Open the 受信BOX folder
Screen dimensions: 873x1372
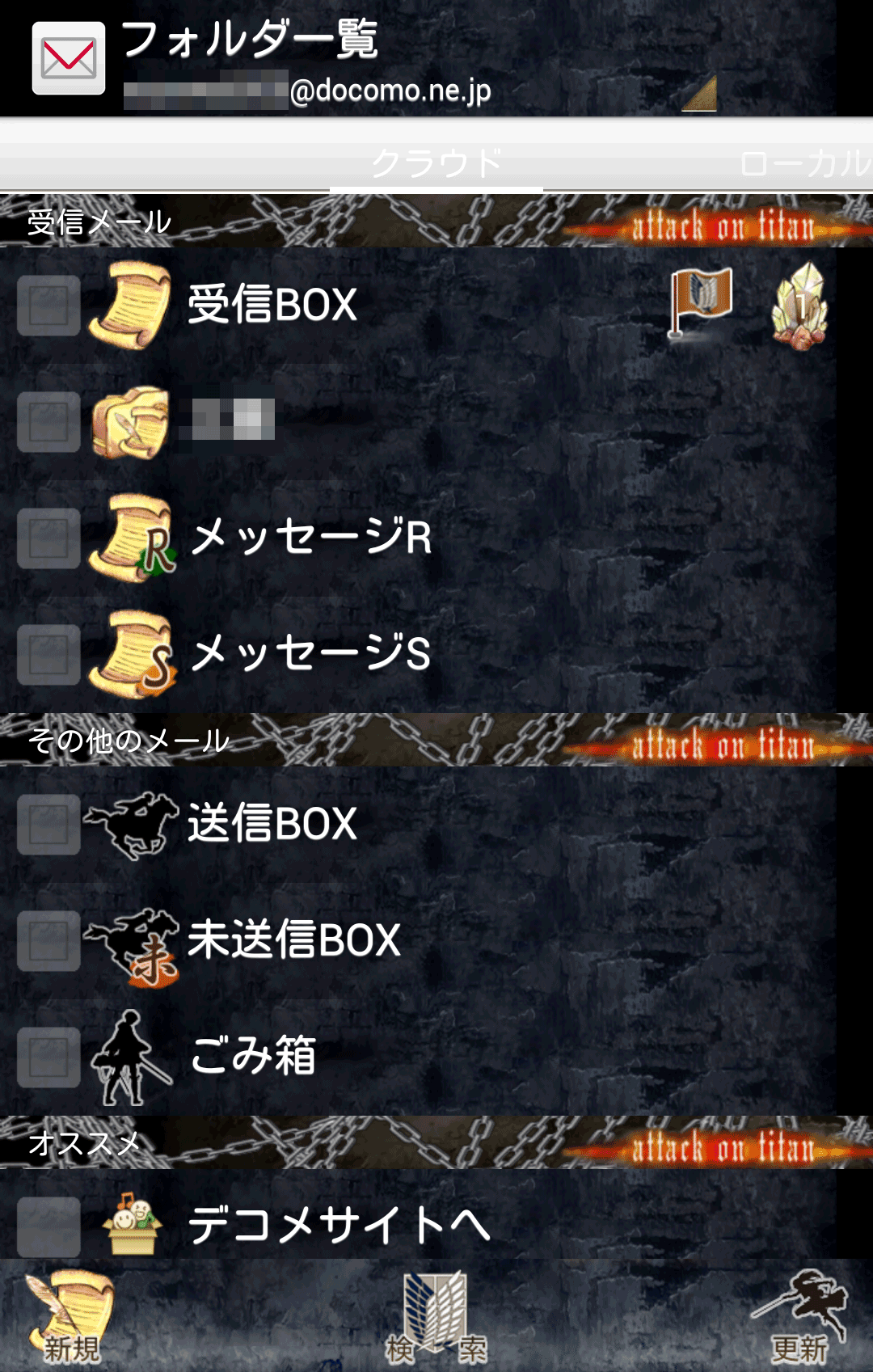tap(272, 306)
